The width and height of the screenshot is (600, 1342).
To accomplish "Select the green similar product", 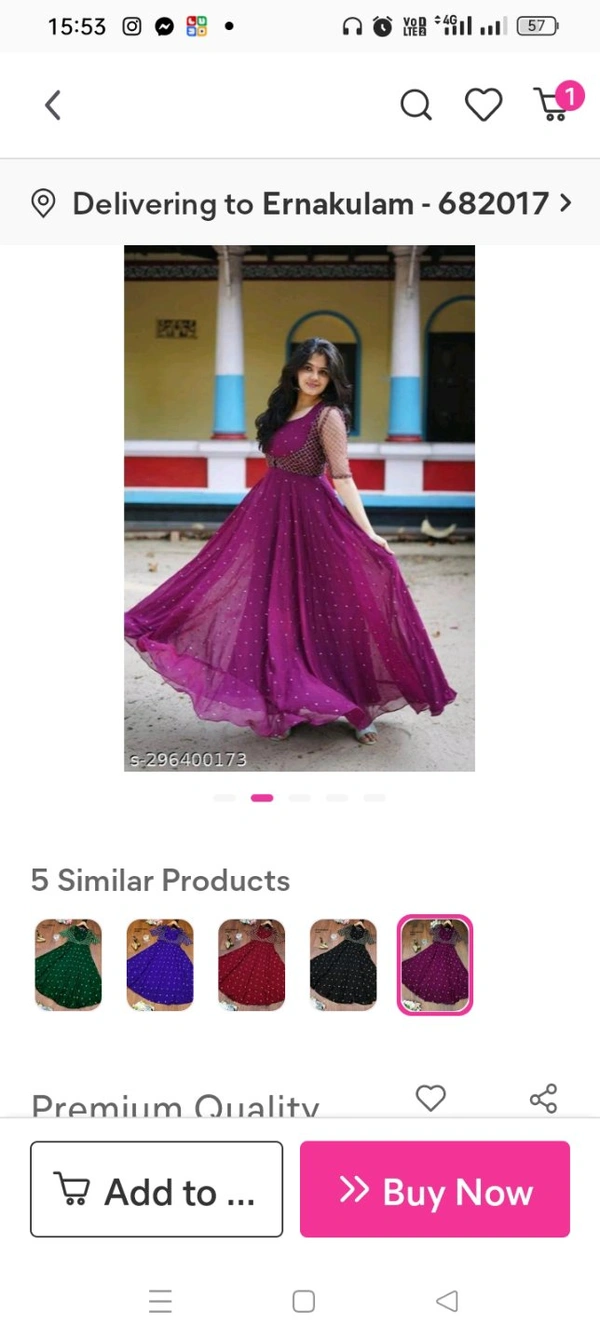I will tap(68, 965).
